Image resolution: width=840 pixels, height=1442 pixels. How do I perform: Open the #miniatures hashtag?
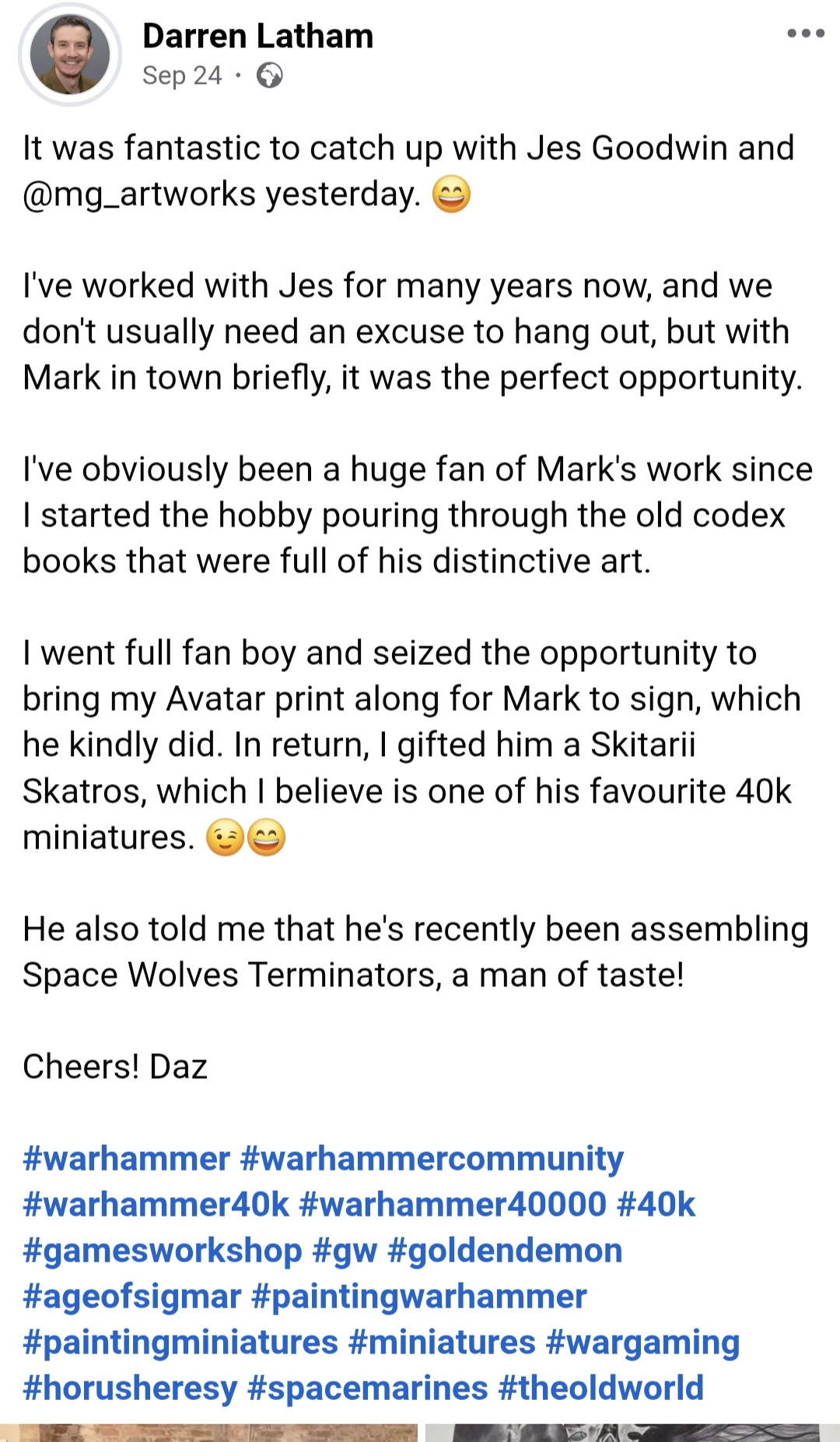pos(442,1342)
